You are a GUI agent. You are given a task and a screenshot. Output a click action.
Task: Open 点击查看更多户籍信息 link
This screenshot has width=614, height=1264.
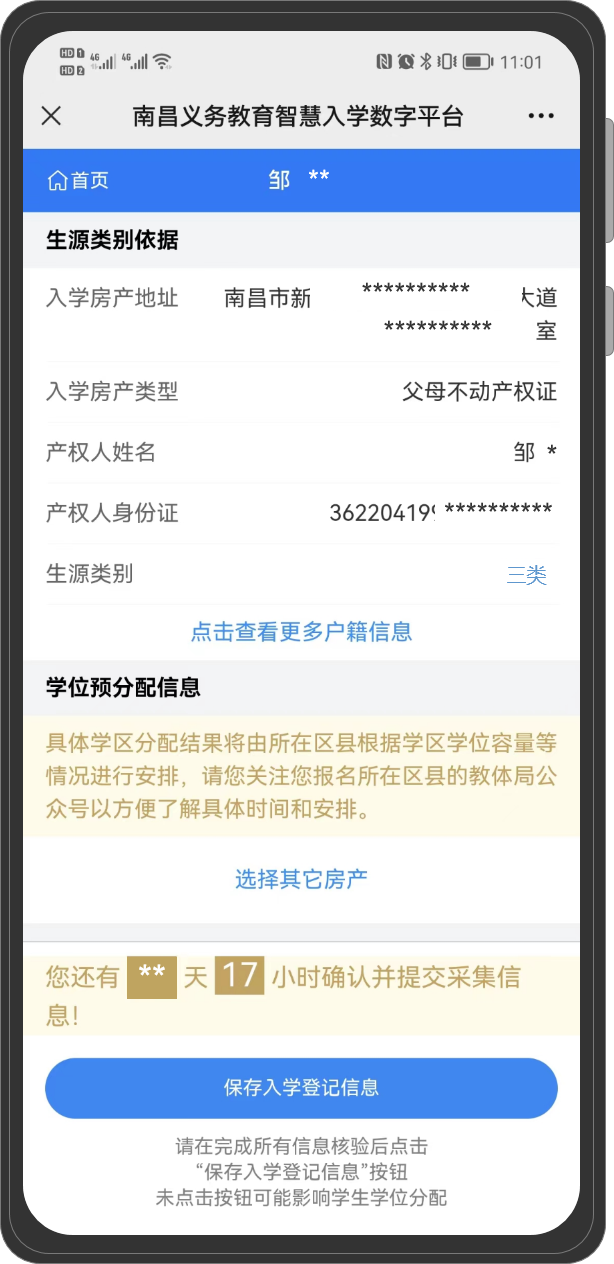301,632
